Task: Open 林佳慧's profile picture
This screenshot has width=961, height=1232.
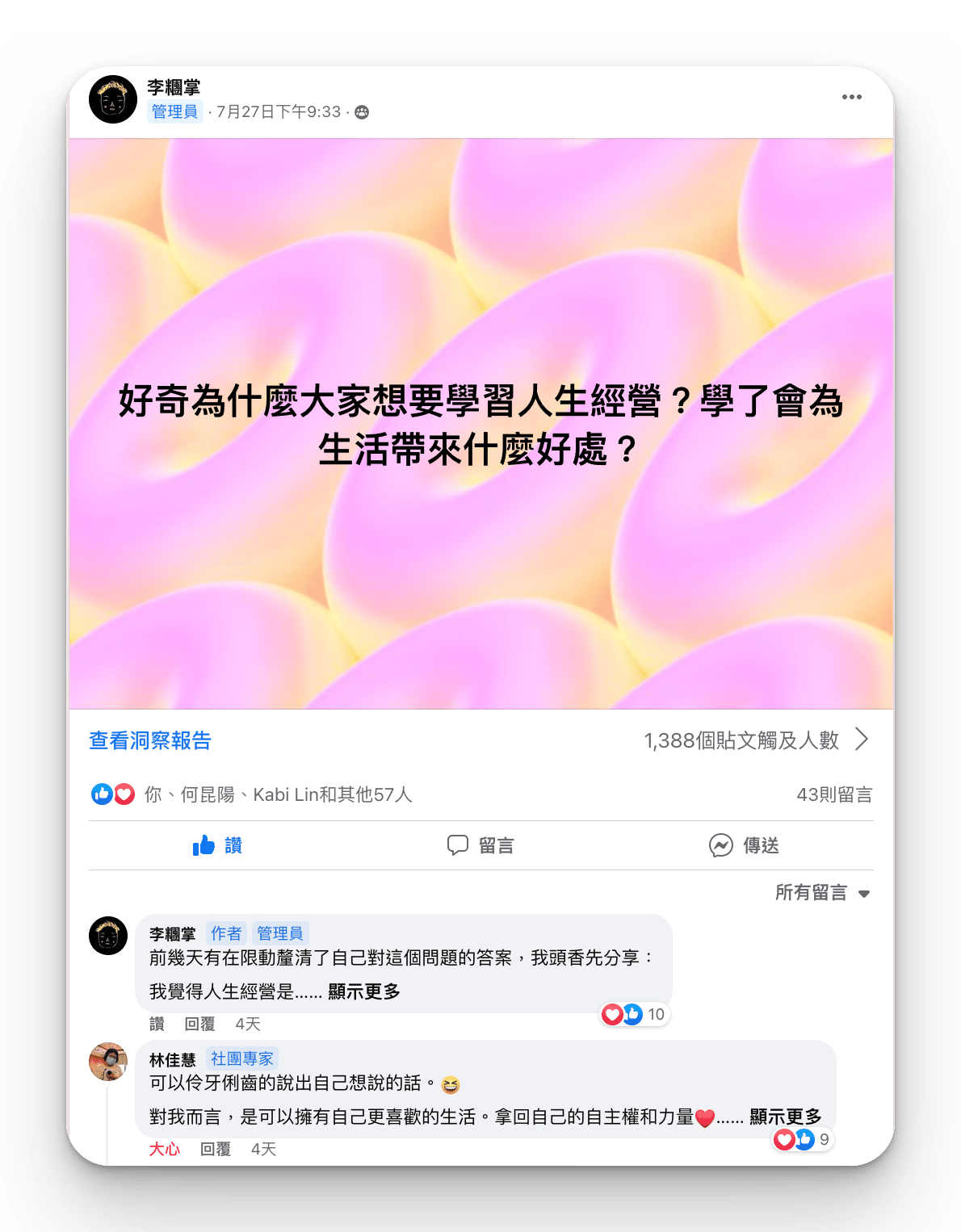Action: (x=108, y=1061)
